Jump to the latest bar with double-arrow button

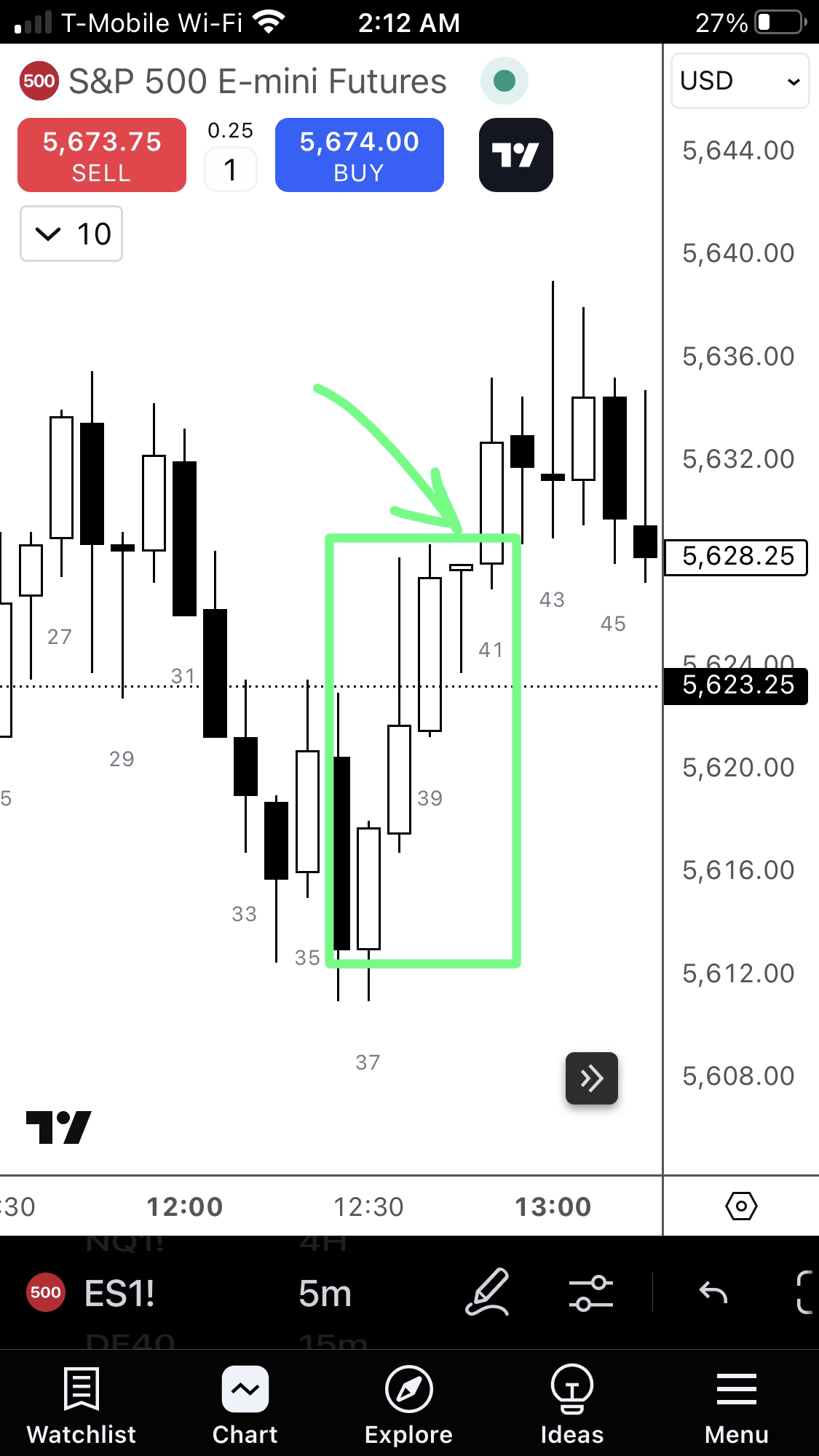592,1078
